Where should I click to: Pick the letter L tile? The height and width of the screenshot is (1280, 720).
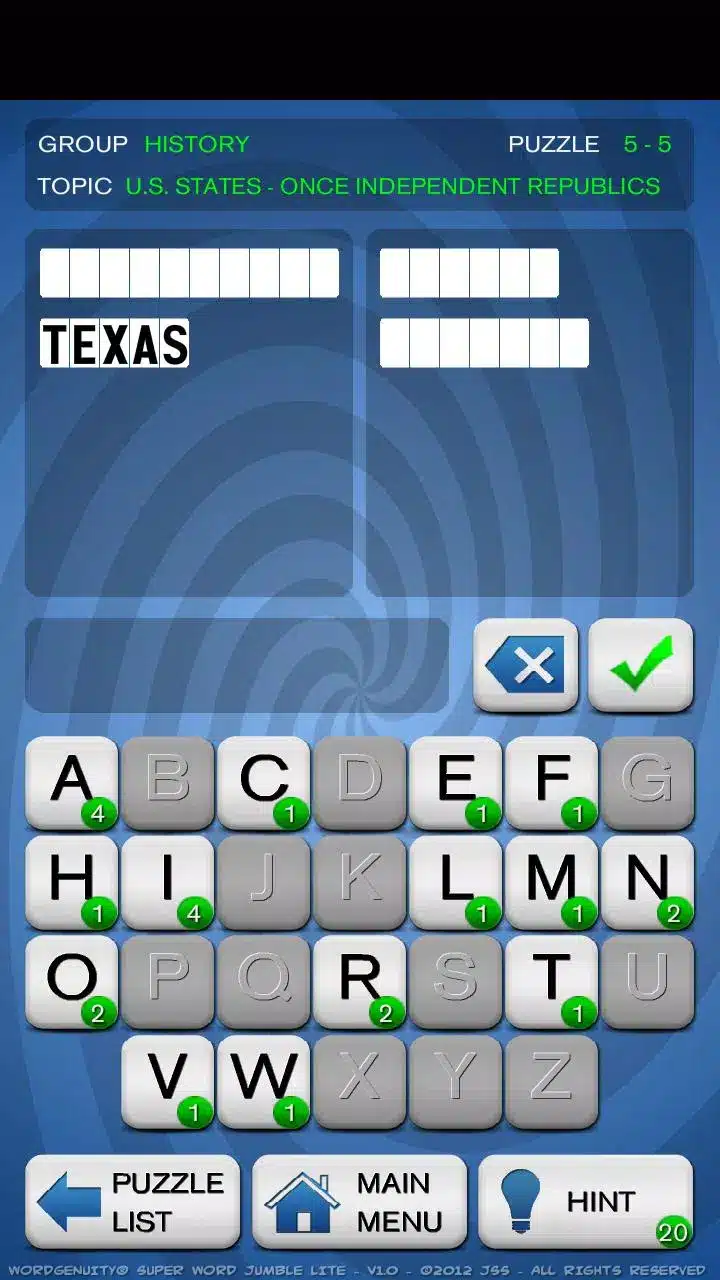tap(456, 881)
